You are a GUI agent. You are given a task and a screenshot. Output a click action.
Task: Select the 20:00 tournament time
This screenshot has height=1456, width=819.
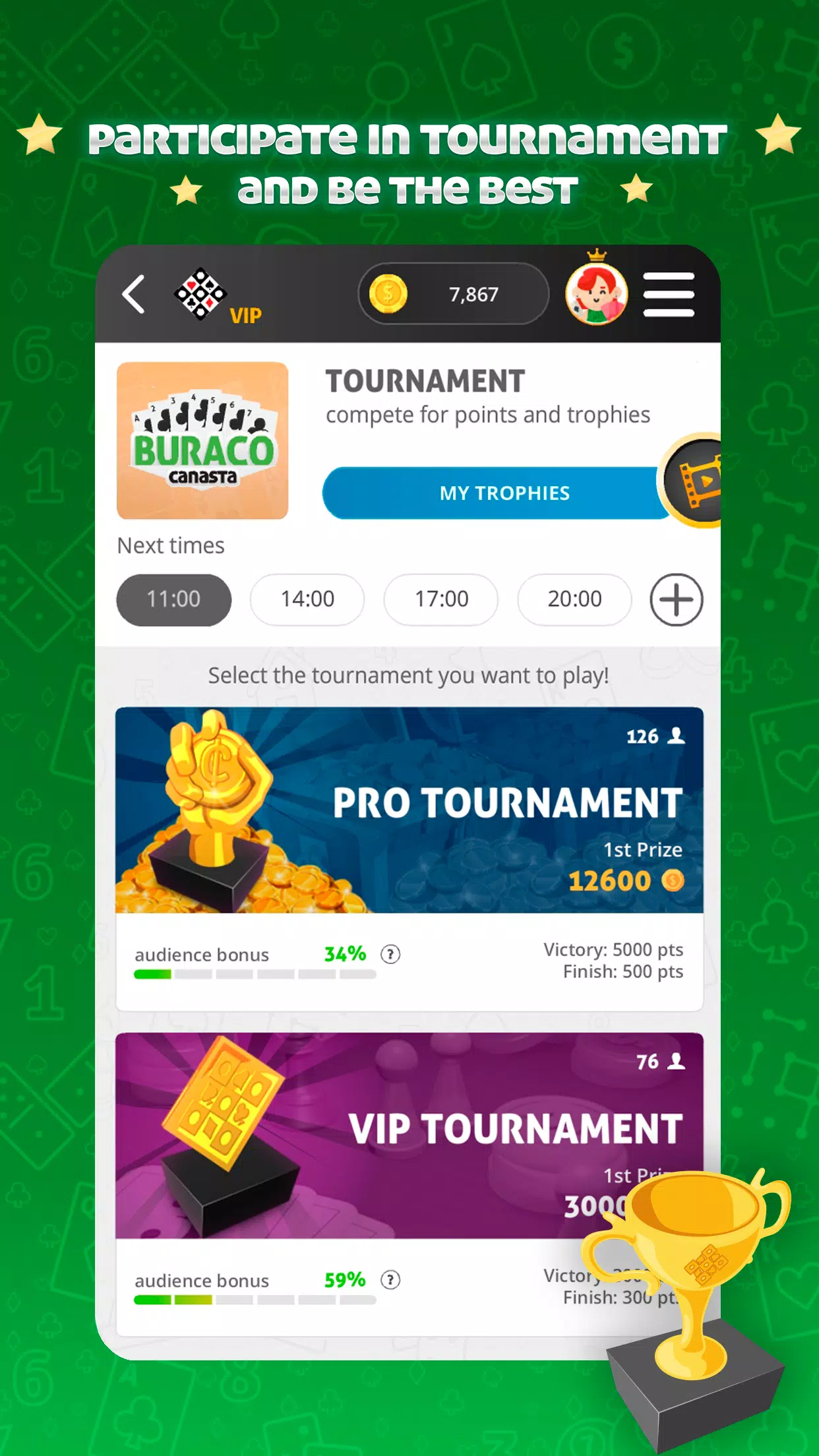click(x=574, y=599)
